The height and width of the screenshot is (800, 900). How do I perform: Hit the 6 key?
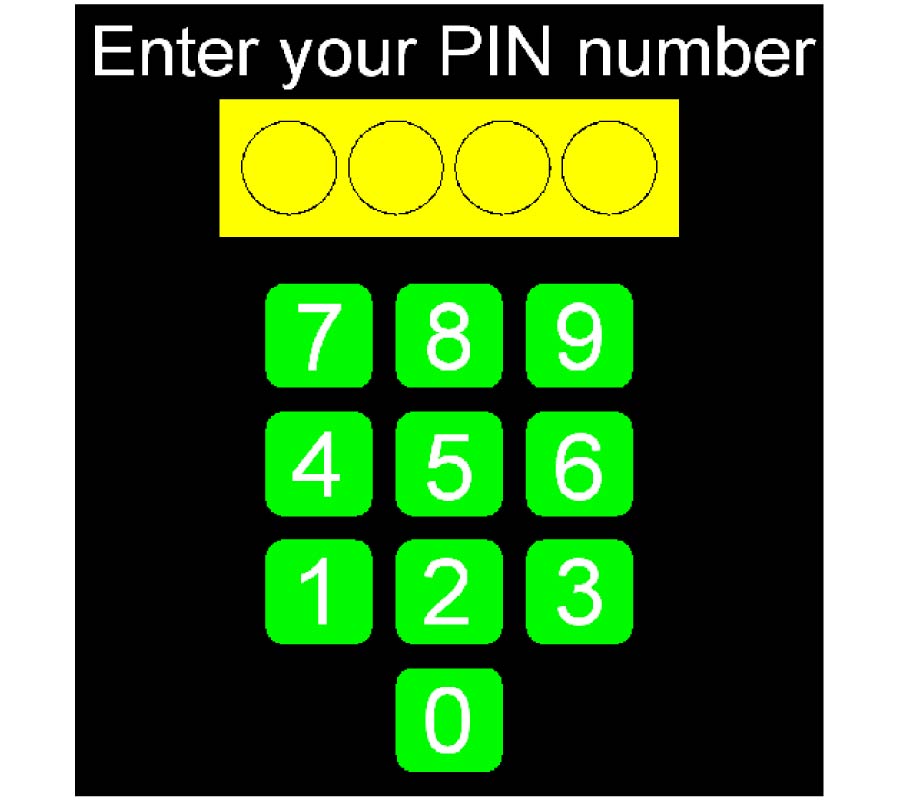(x=579, y=464)
